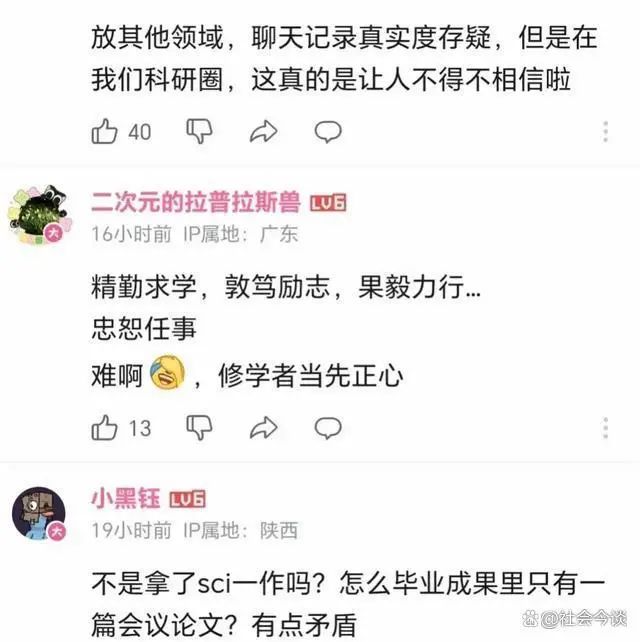The width and height of the screenshot is (640, 642).
Task: Share the comment with 40 likes
Action: 263,131
